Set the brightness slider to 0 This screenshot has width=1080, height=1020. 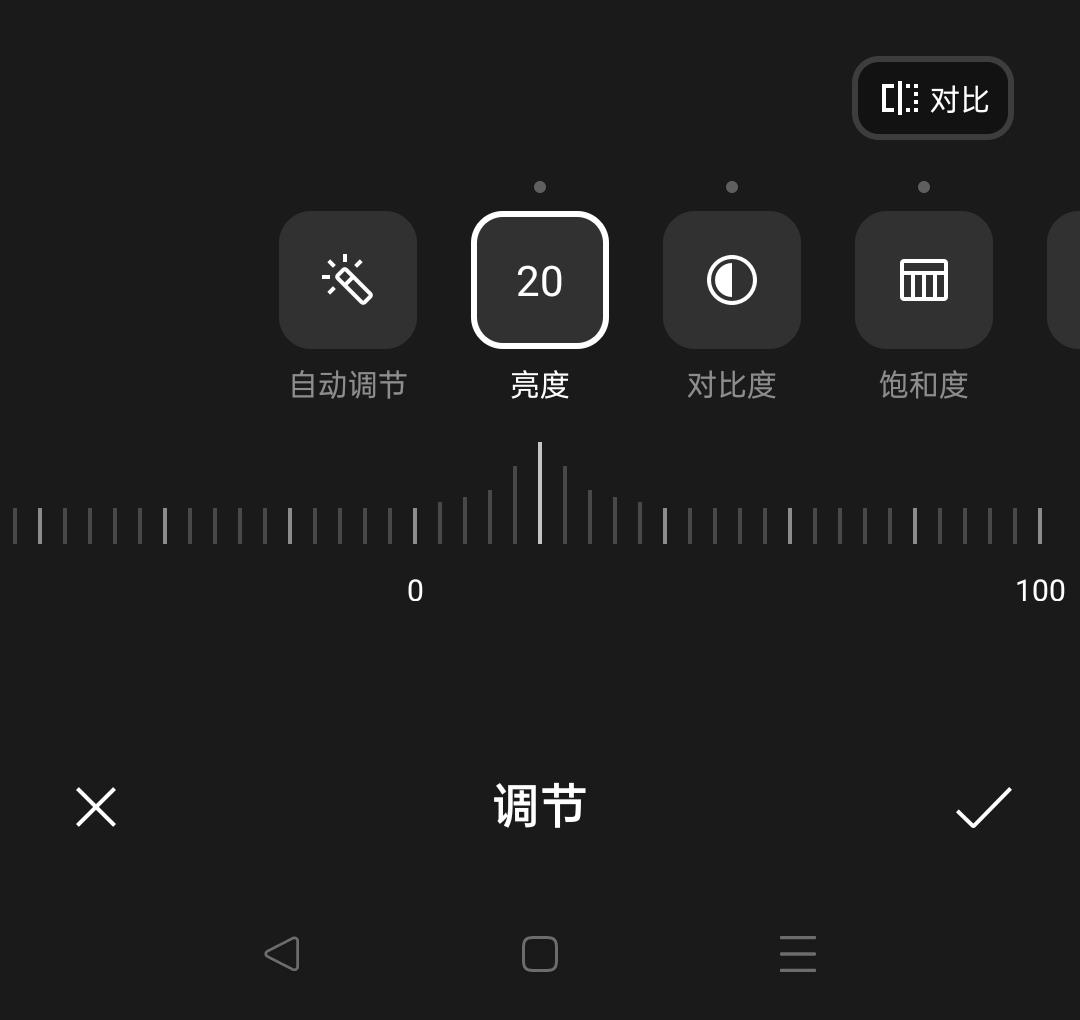415,525
